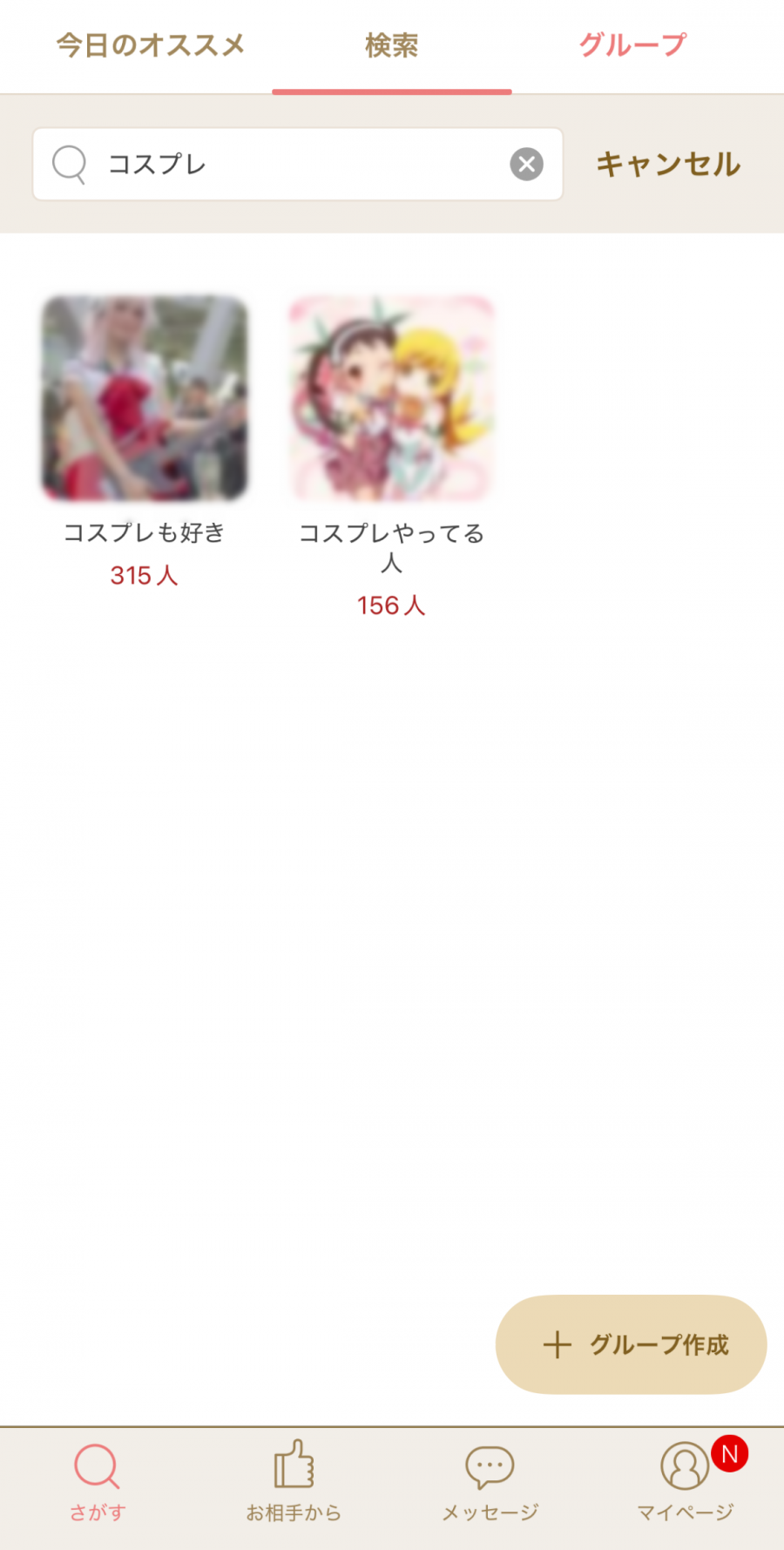Tap the 156人 member count
784x1550 pixels.
[391, 605]
